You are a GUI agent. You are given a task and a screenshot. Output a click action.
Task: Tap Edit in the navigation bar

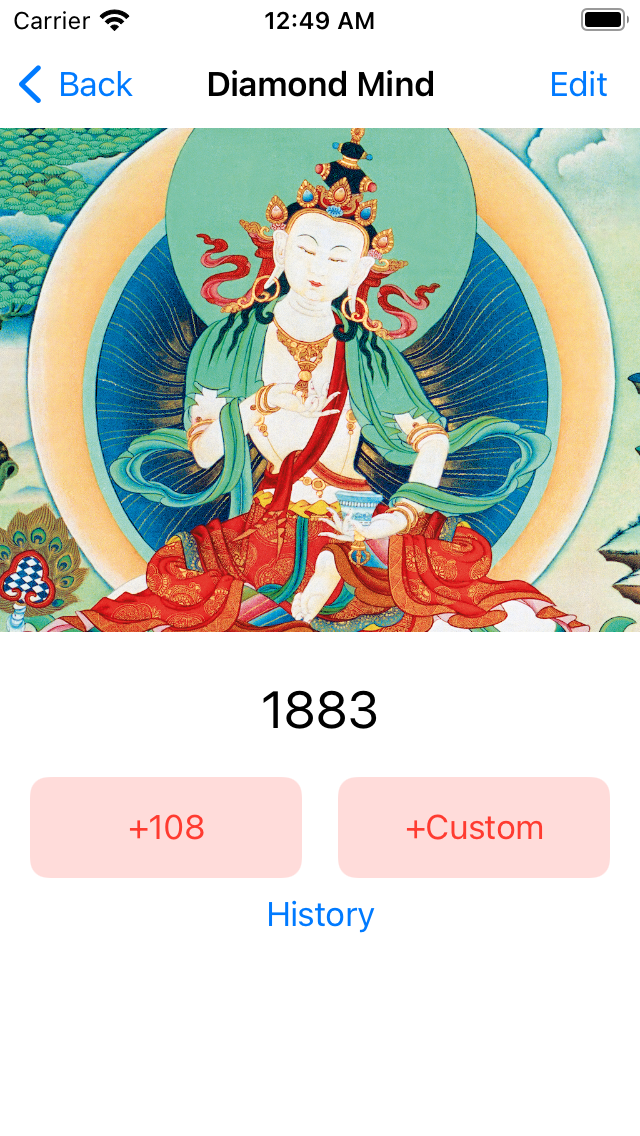tap(578, 85)
